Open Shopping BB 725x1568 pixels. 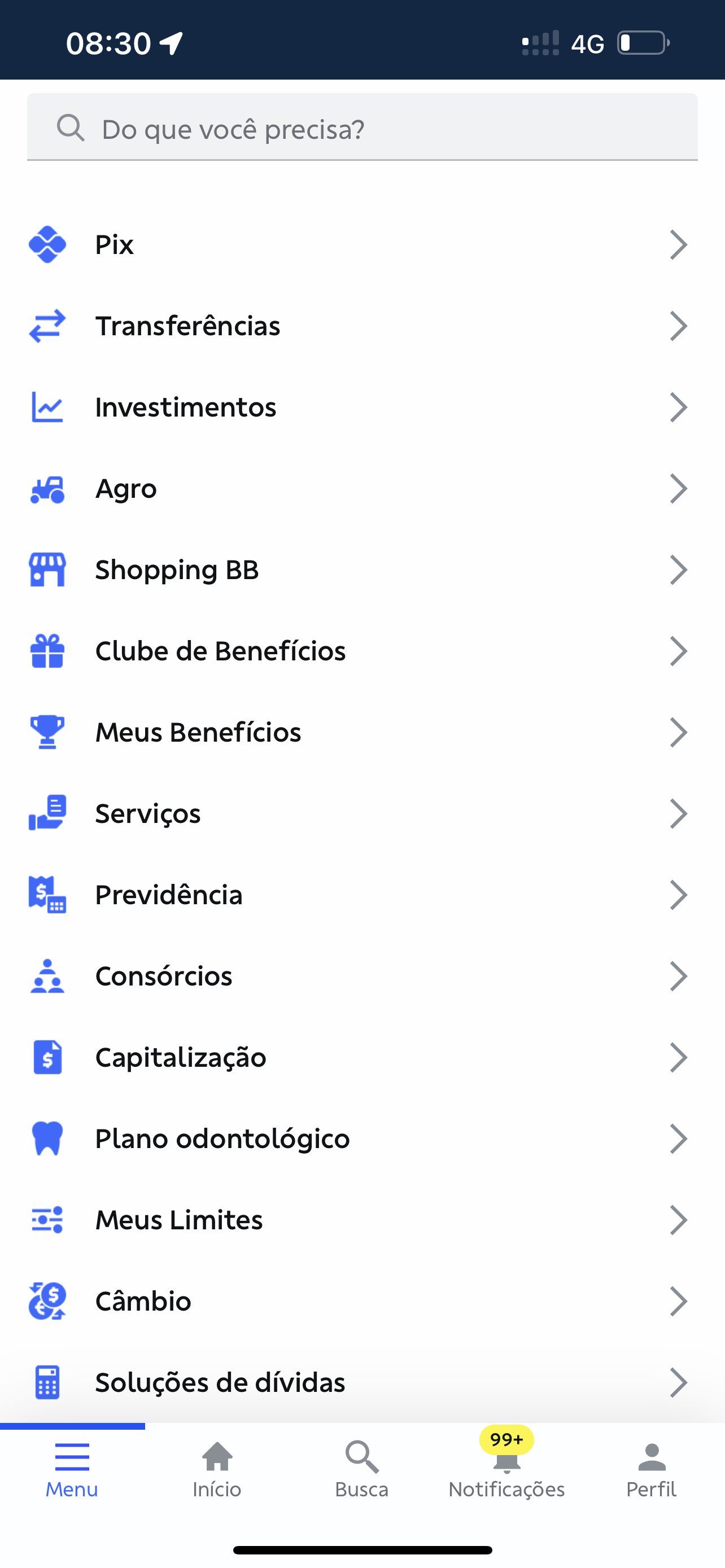pyautogui.click(x=362, y=570)
